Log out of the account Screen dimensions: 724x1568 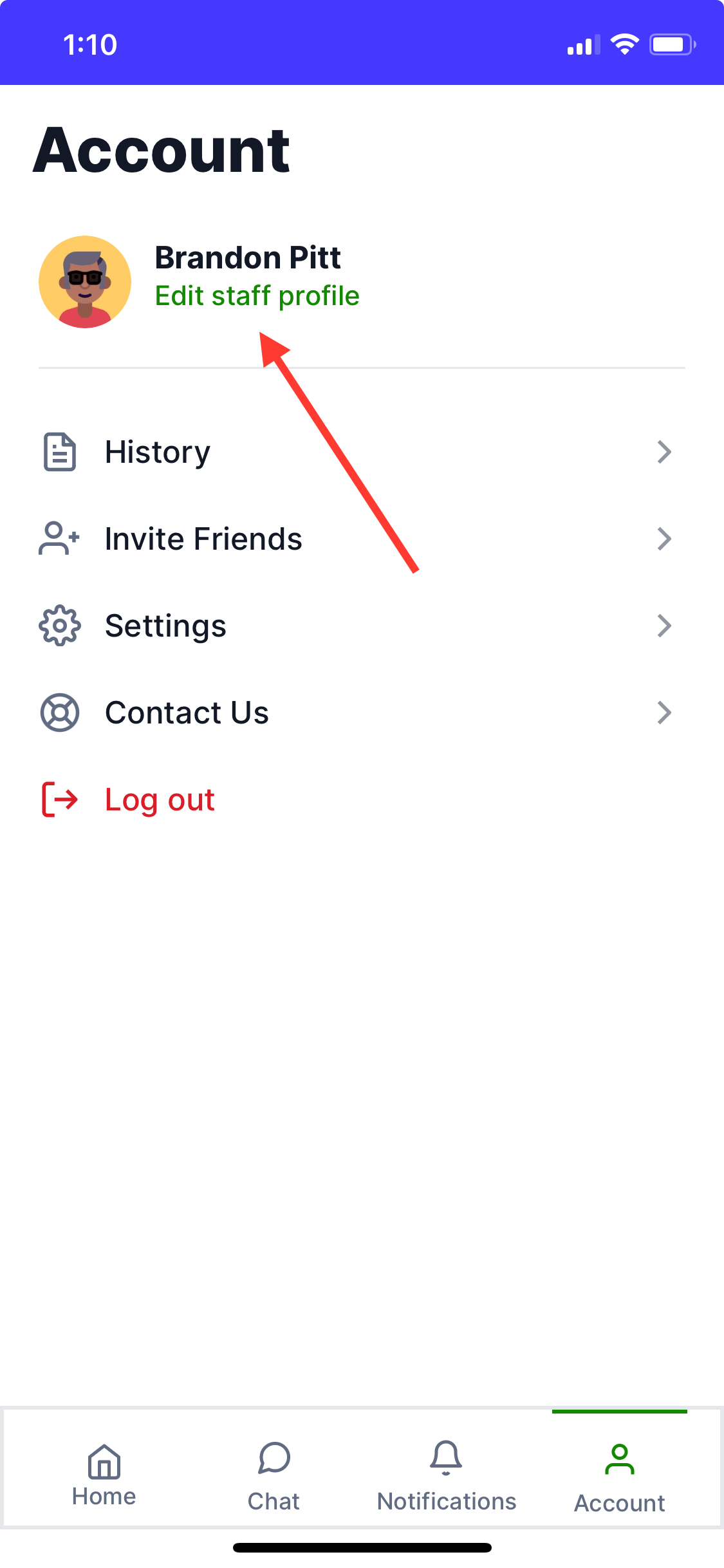pos(159,799)
